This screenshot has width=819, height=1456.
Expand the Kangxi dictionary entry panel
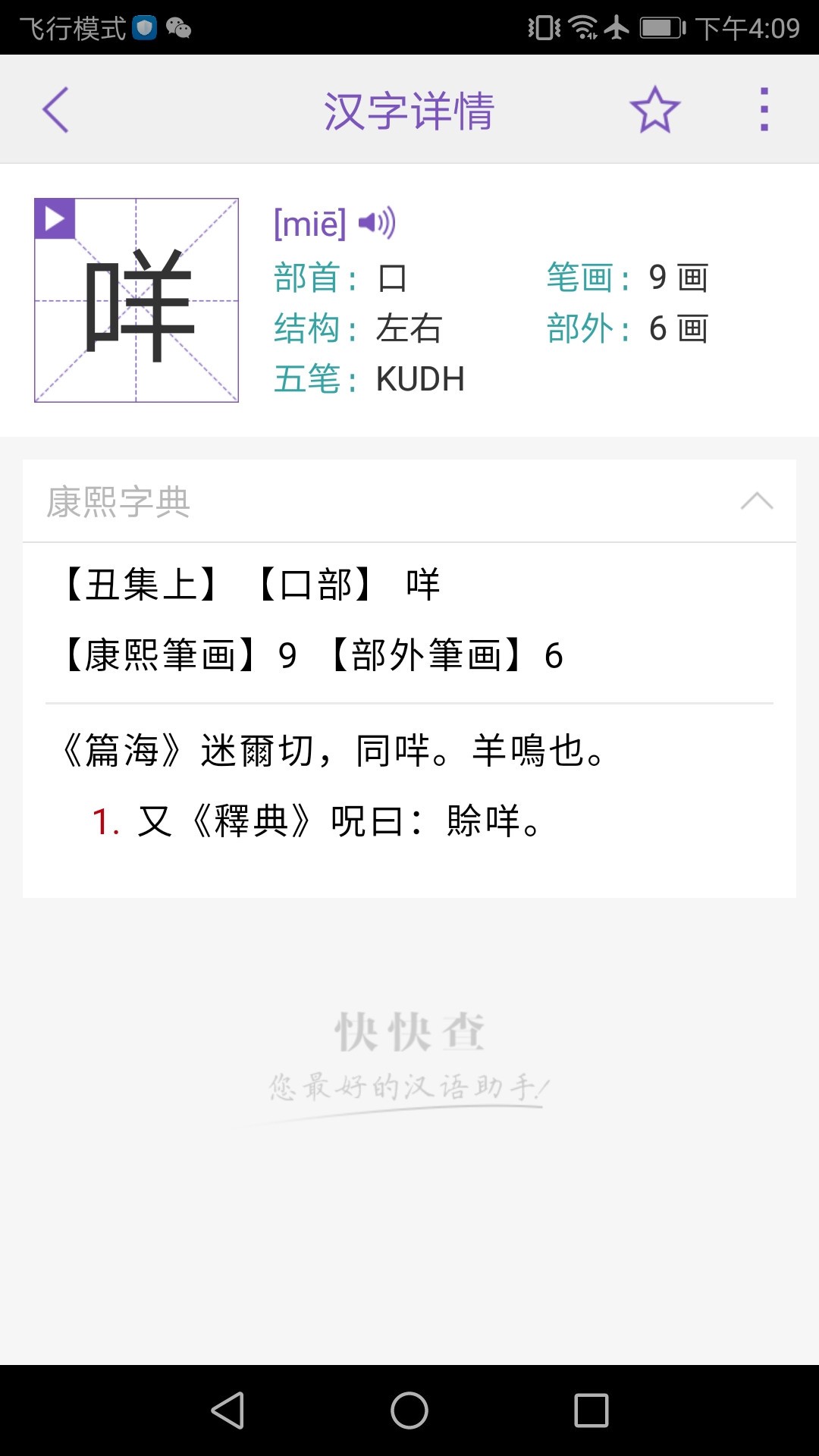(756, 500)
